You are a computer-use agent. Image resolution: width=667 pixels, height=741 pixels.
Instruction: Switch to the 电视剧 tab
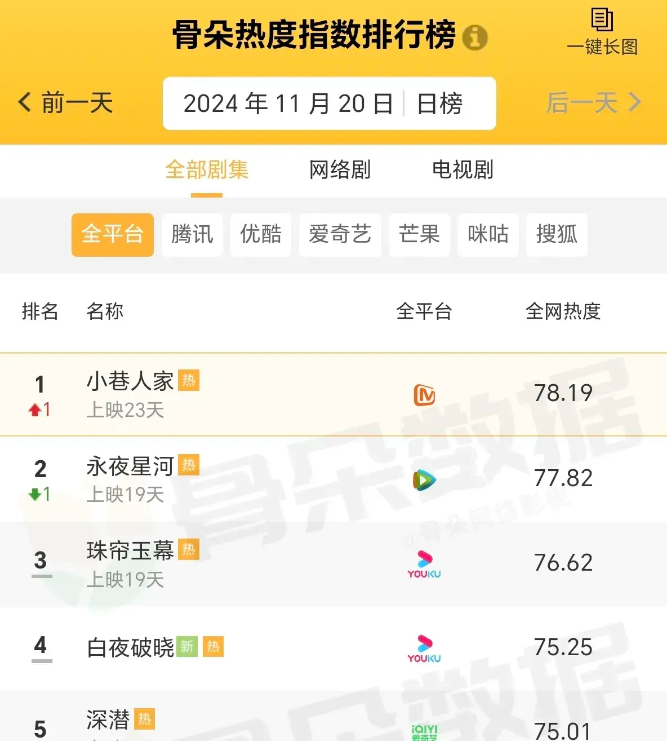pos(463,170)
